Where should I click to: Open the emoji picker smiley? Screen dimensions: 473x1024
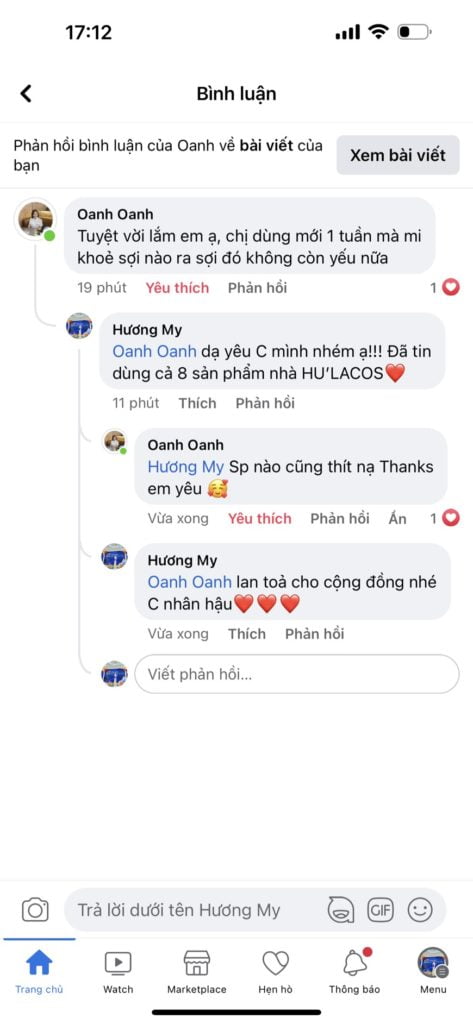(x=420, y=910)
